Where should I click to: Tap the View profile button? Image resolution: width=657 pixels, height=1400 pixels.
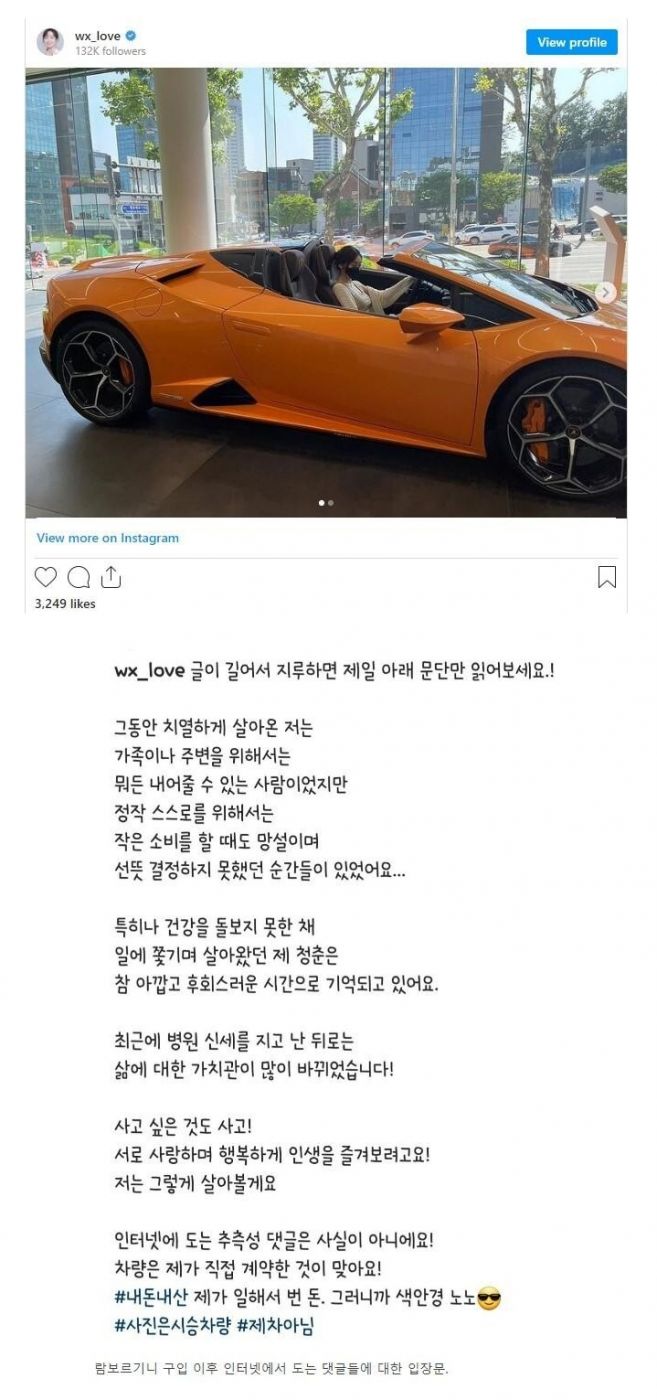click(571, 42)
